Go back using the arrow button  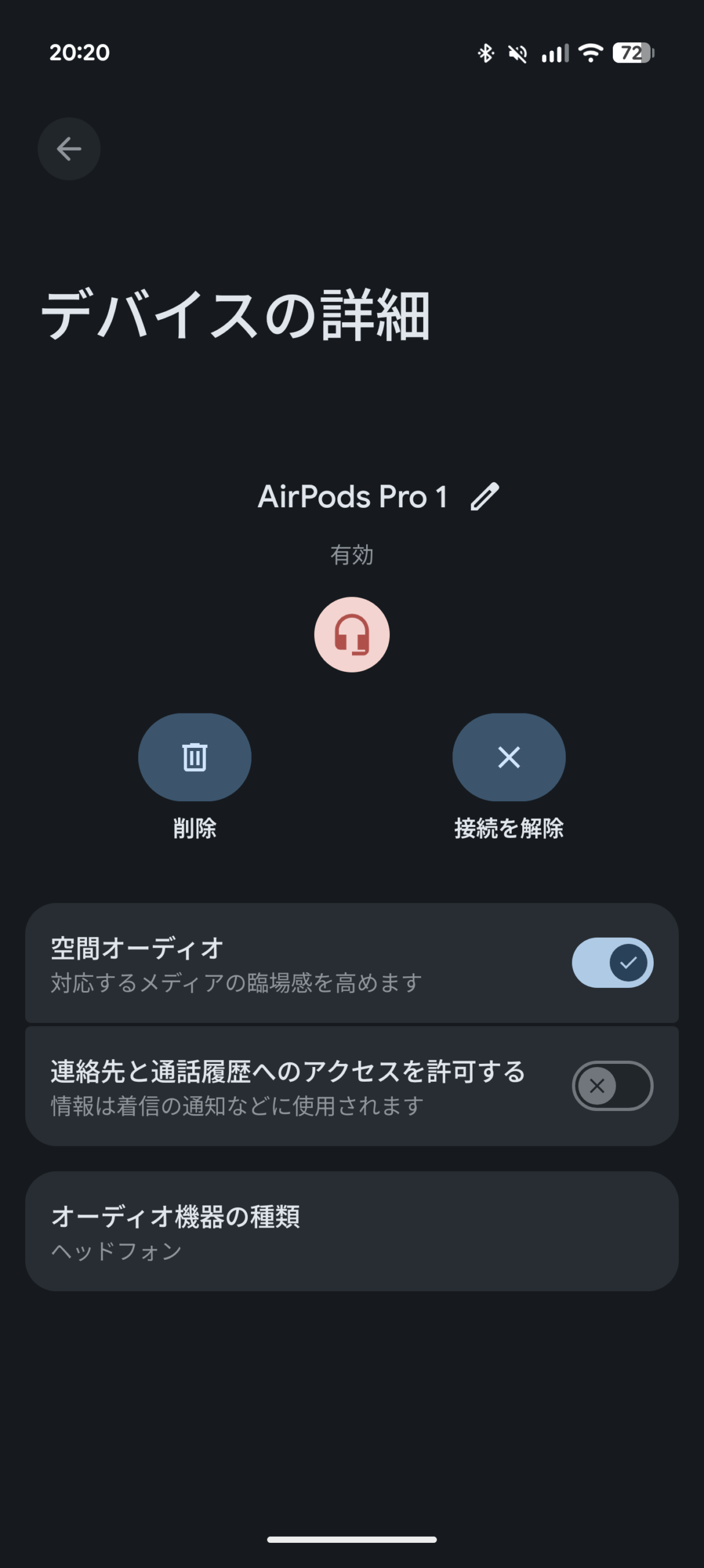click(x=69, y=149)
